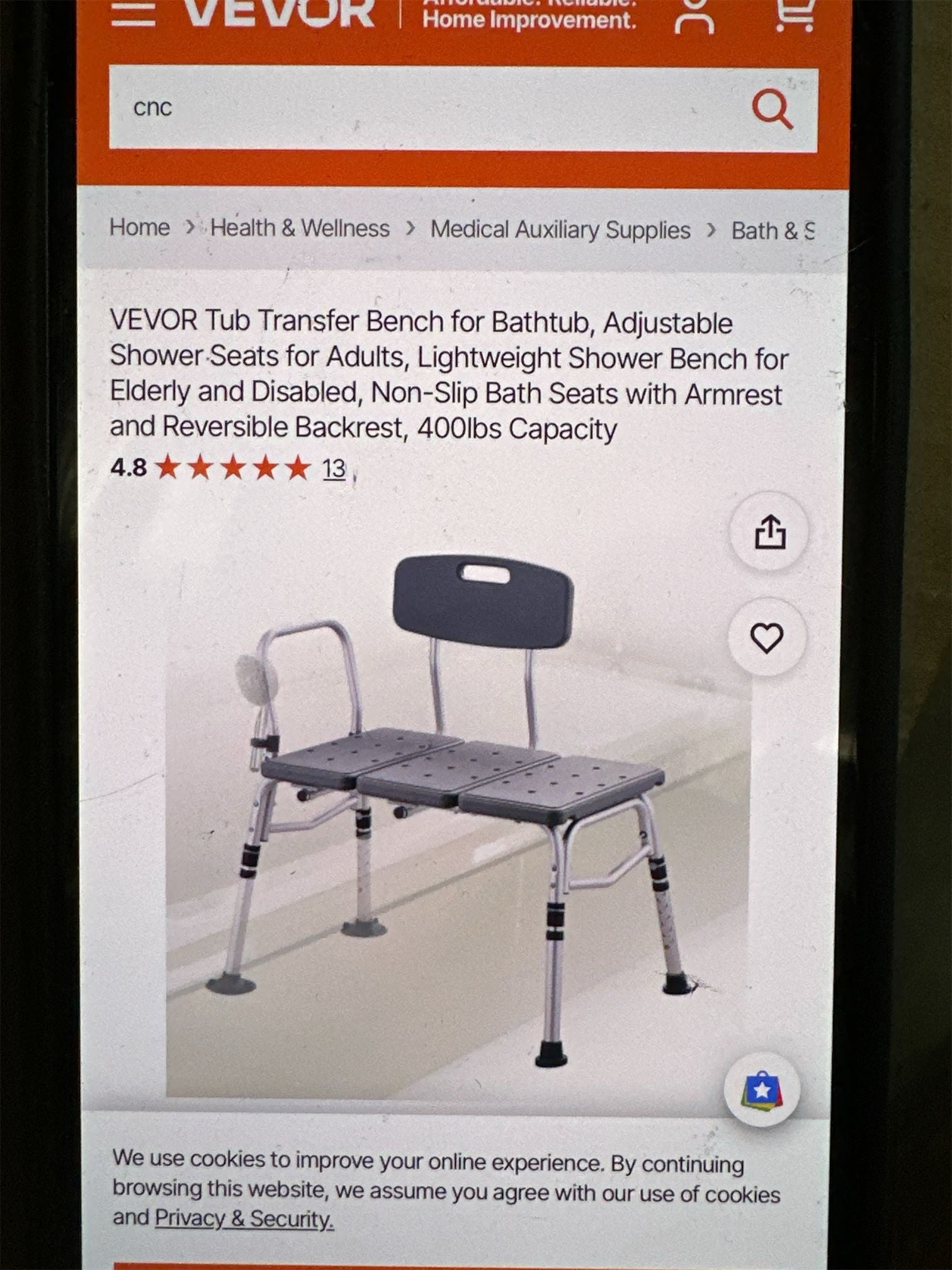The width and height of the screenshot is (952, 1270).
Task: Add product to saved items via heart
Action: [767, 638]
